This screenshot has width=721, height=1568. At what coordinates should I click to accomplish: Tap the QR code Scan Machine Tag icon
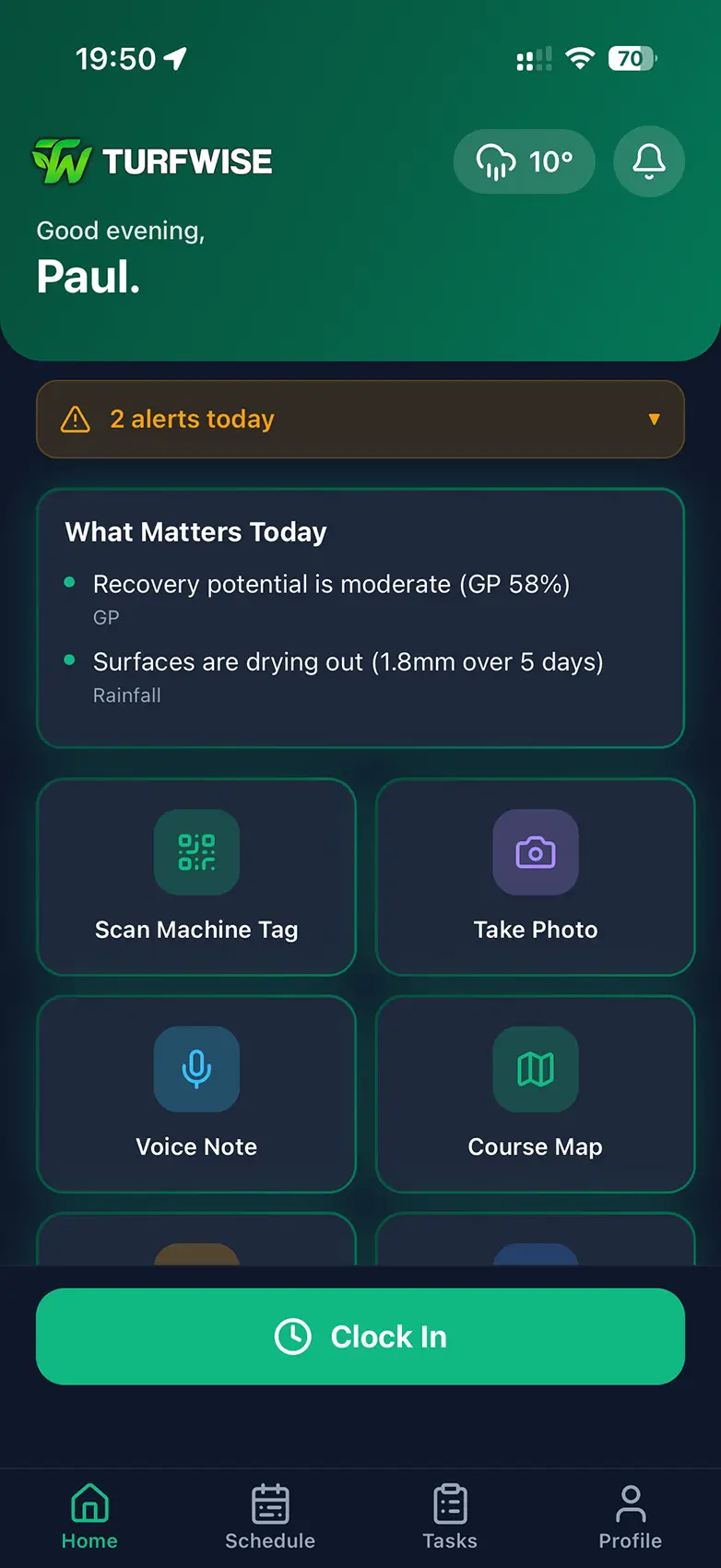(195, 852)
